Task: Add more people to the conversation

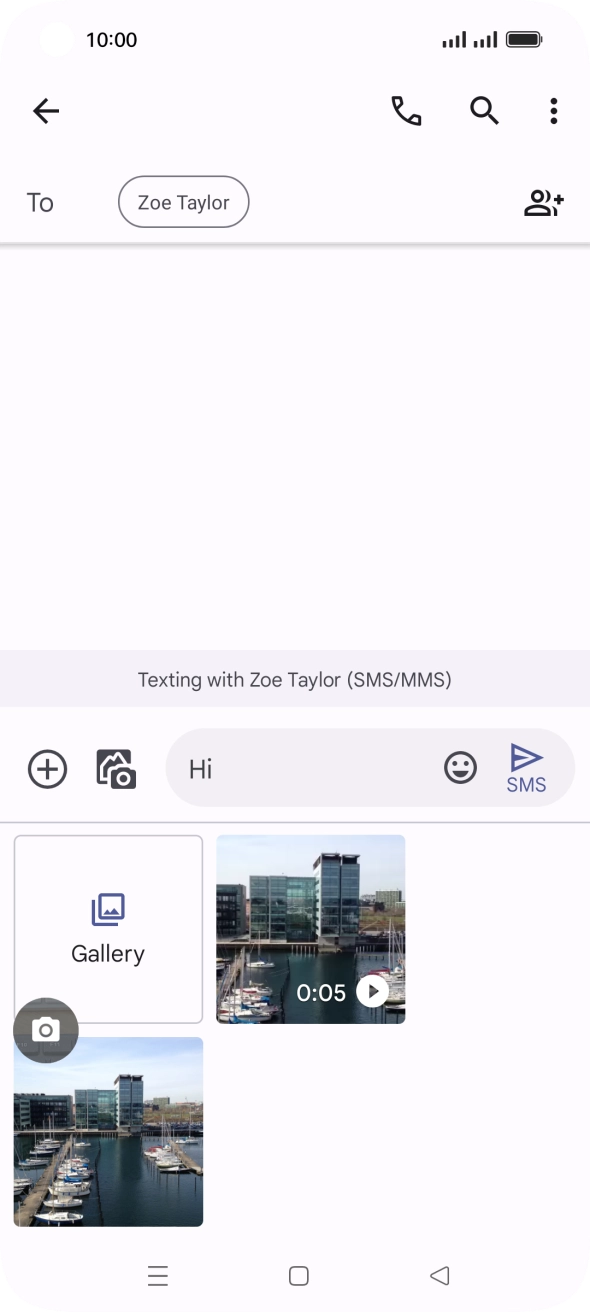Action: (544, 203)
